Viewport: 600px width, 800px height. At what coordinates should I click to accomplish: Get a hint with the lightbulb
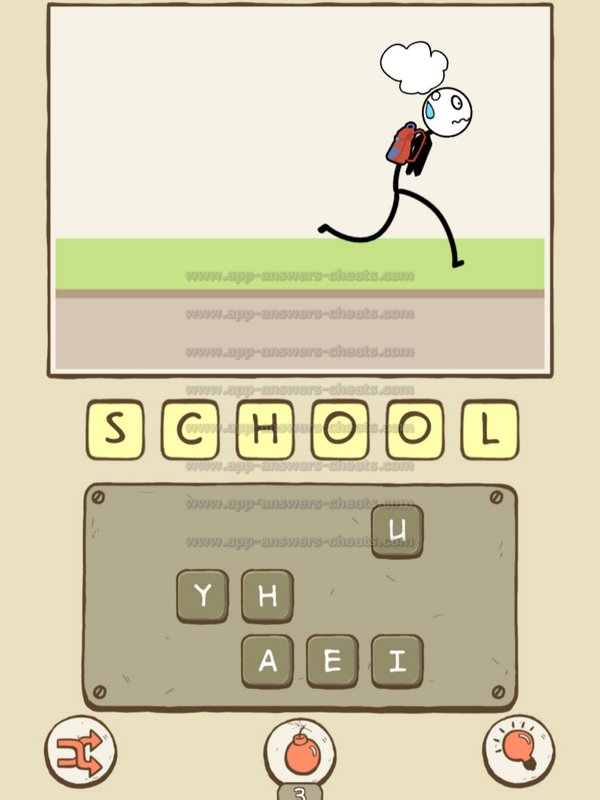(x=519, y=750)
